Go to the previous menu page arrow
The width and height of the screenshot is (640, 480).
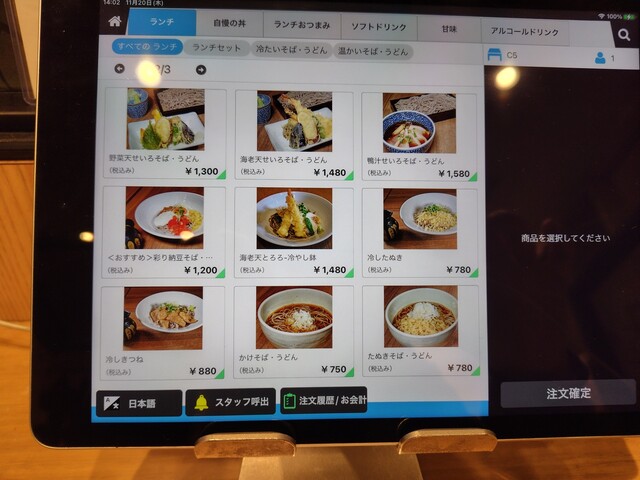120,68
